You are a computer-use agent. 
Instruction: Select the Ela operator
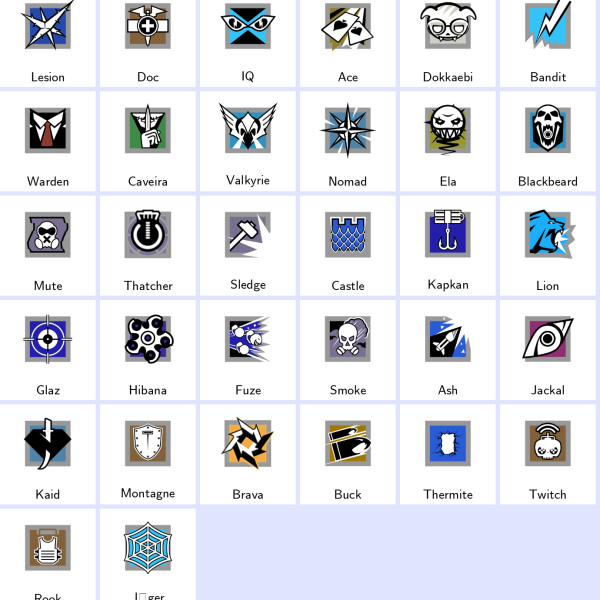[x=448, y=140]
